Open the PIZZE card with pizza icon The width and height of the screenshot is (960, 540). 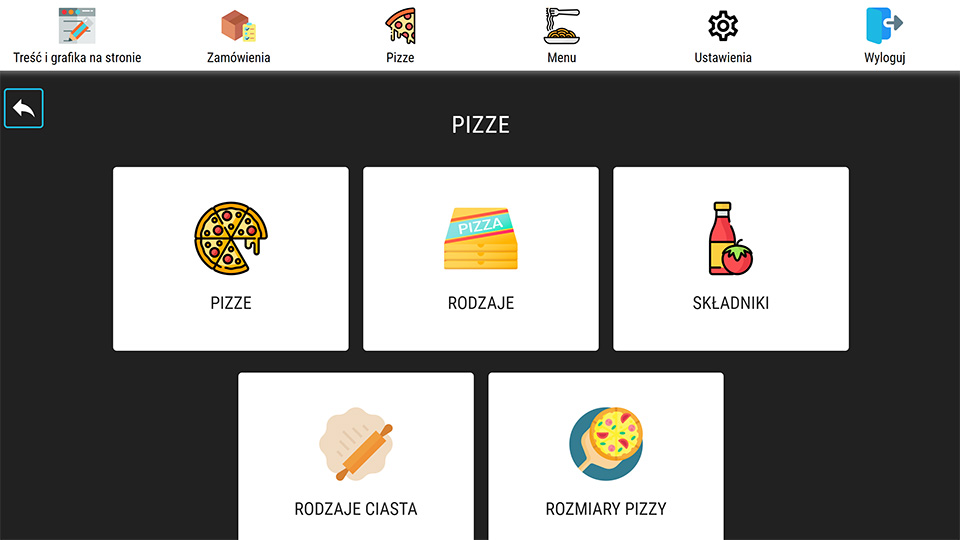click(x=231, y=259)
